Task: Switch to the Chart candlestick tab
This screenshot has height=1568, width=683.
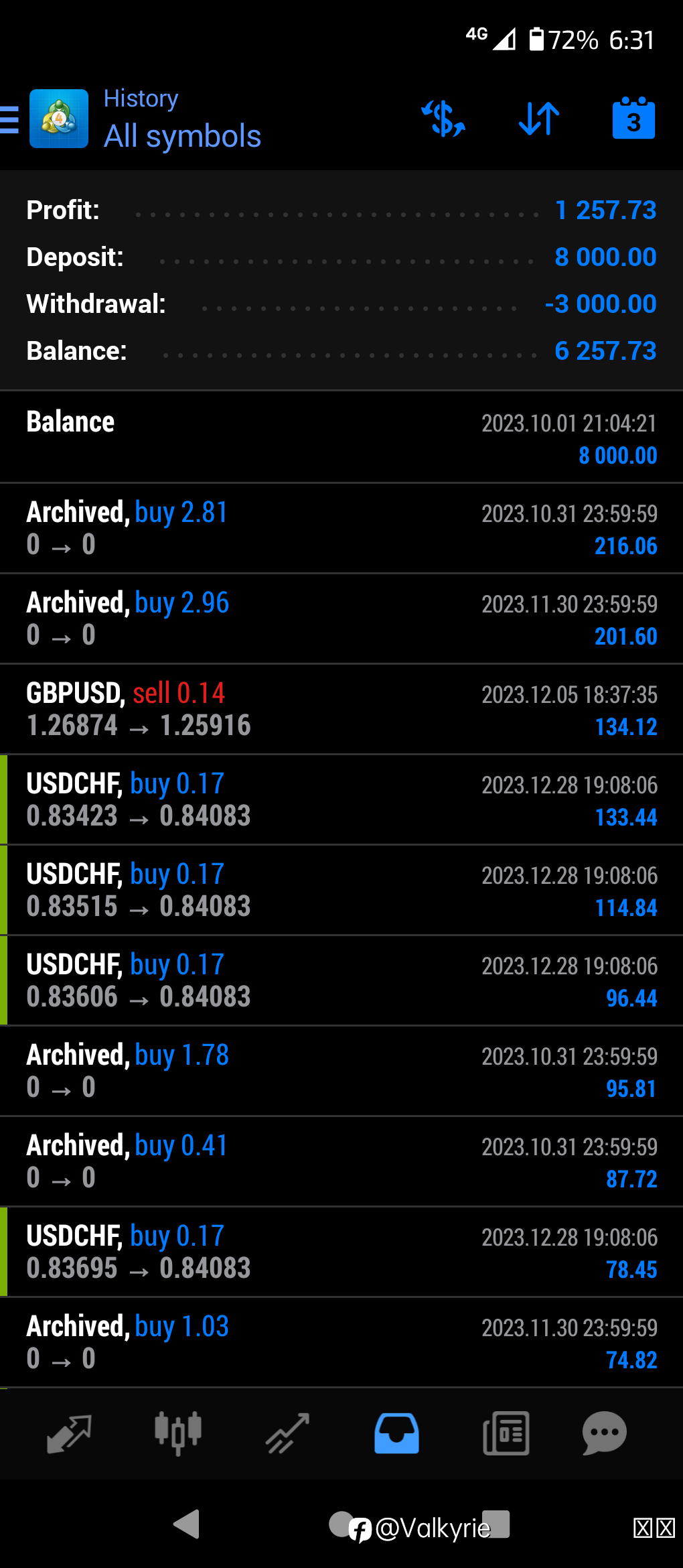Action: pyautogui.click(x=178, y=1433)
